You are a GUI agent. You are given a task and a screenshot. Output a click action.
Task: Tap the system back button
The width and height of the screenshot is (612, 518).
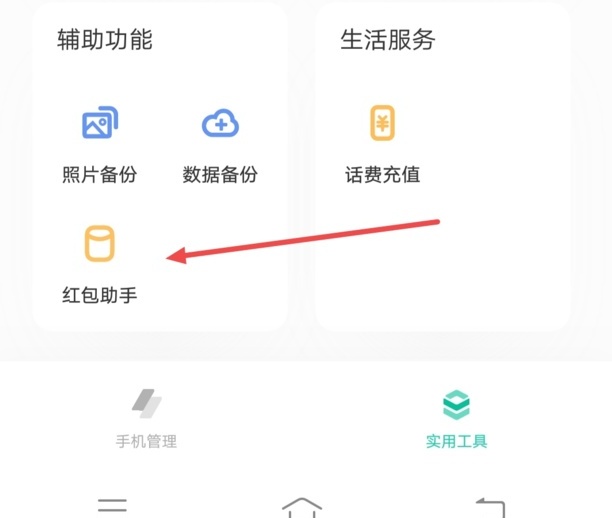pyautogui.click(x=490, y=506)
